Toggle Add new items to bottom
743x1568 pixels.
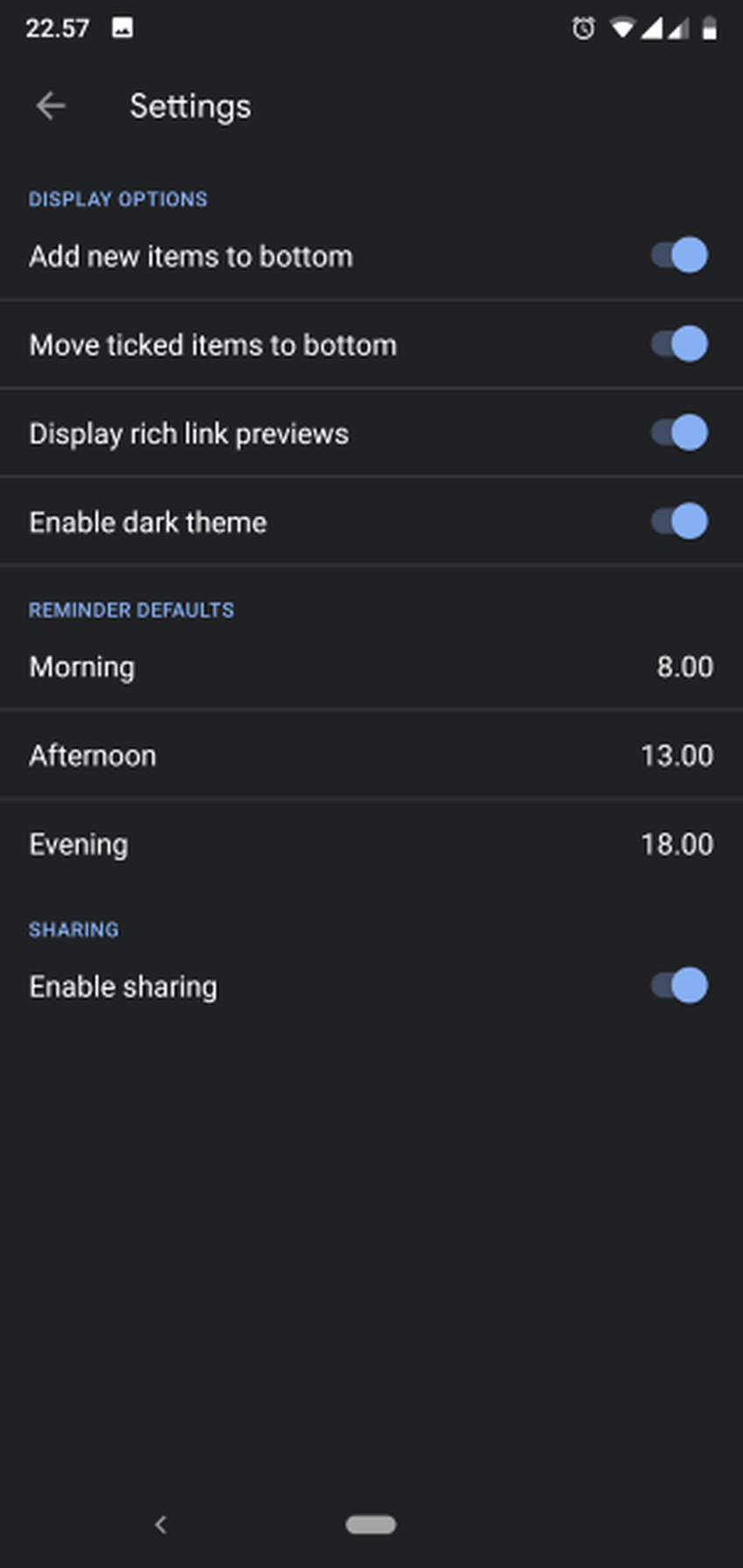coord(679,256)
